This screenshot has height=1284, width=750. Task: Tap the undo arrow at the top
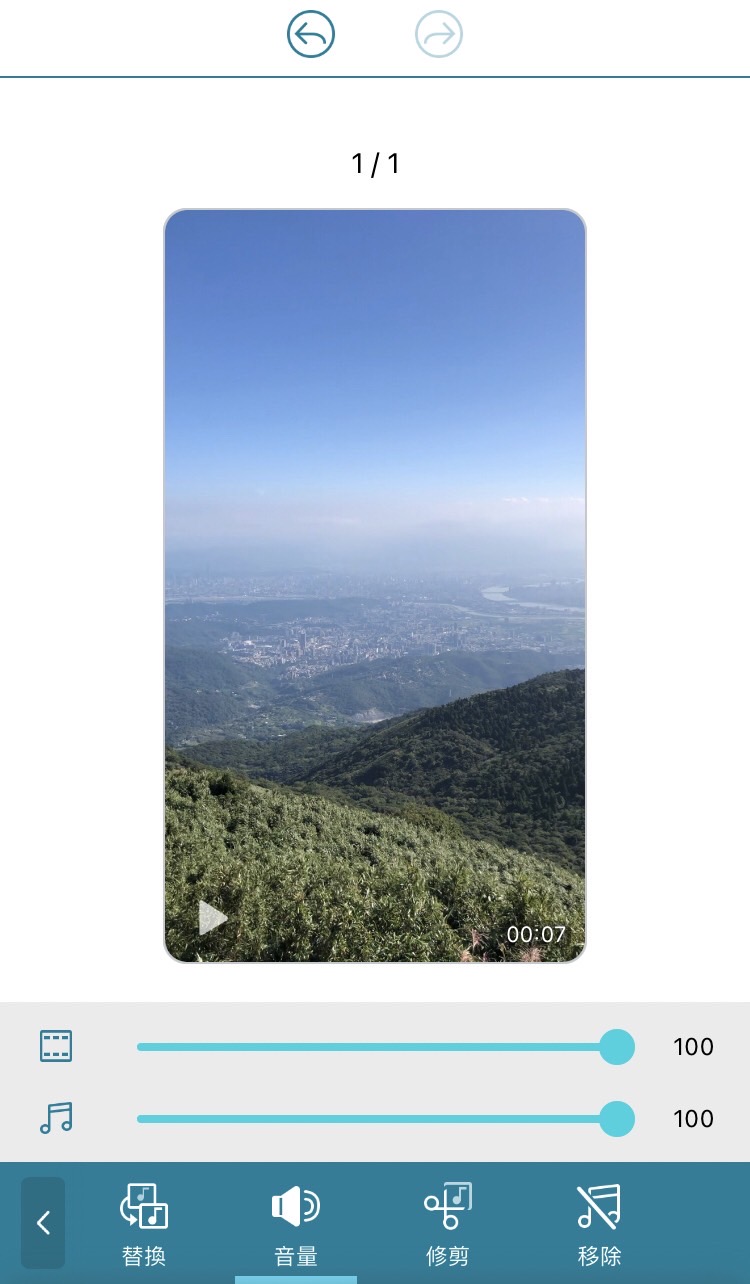tap(309, 33)
